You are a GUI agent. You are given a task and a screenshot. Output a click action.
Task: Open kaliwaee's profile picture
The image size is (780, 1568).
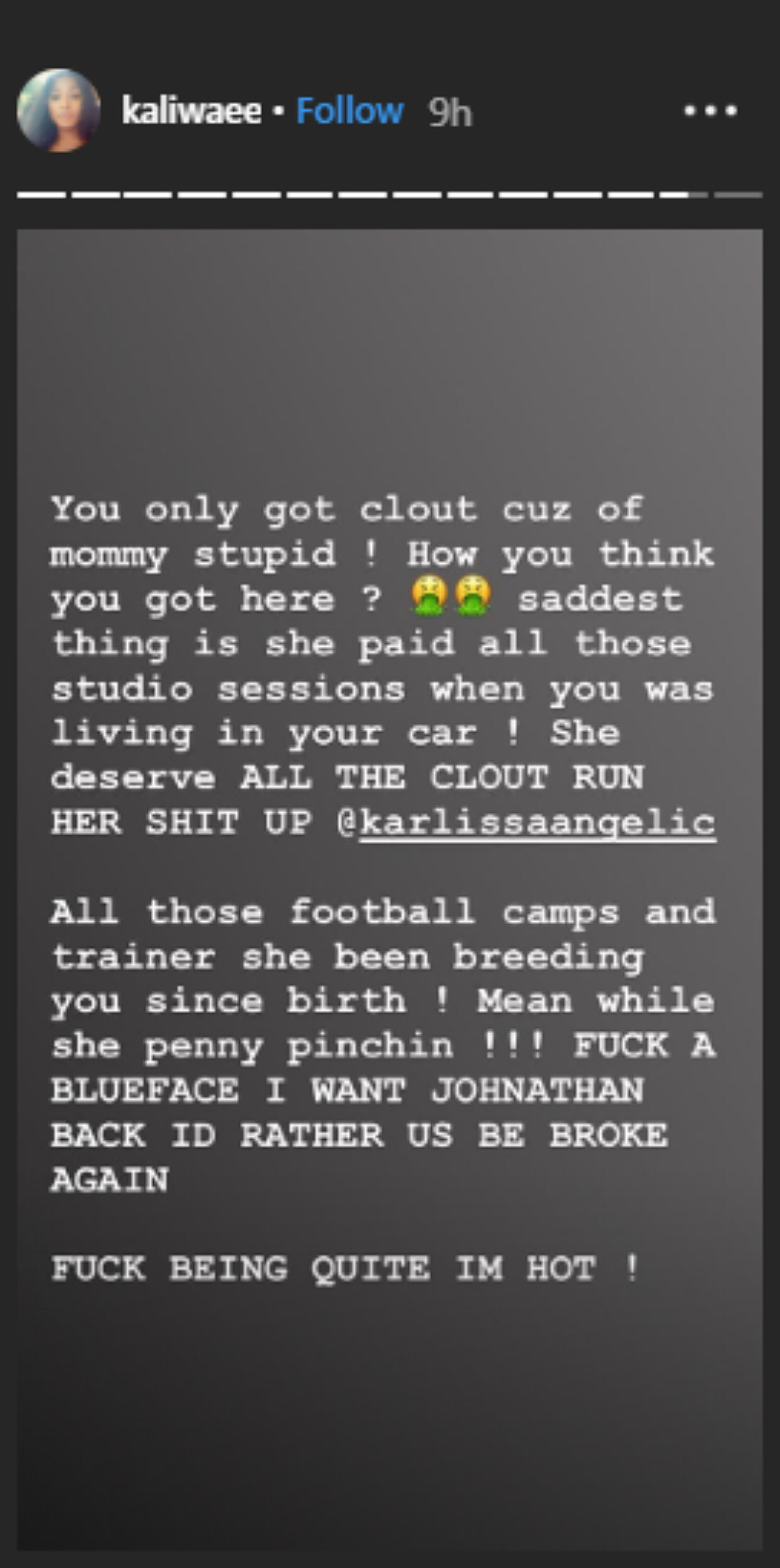[x=58, y=110]
